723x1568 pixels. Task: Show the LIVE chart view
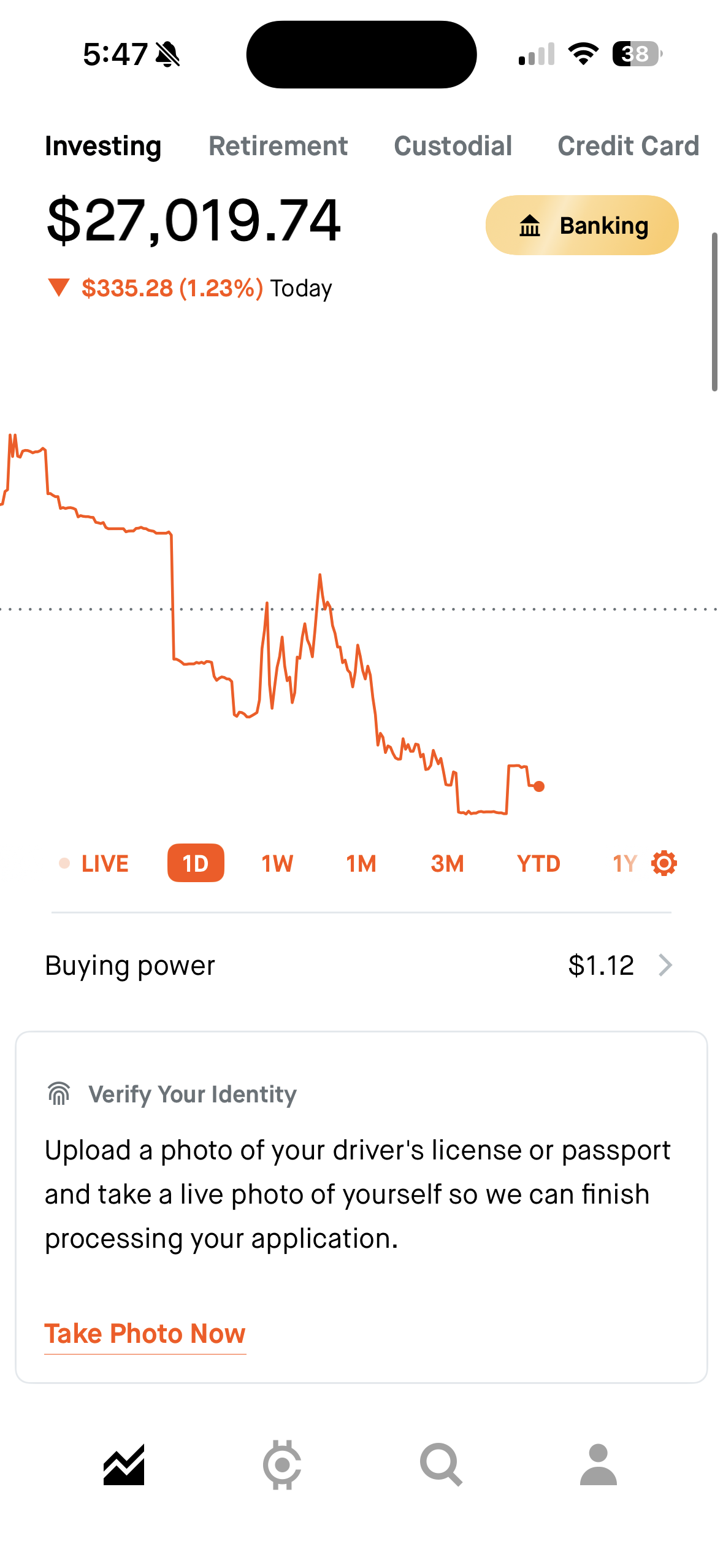click(95, 864)
